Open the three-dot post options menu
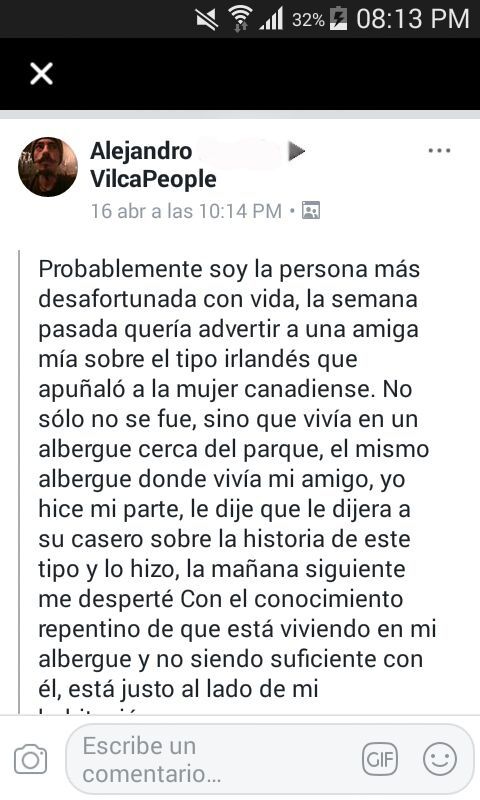The width and height of the screenshot is (480, 800). [439, 151]
